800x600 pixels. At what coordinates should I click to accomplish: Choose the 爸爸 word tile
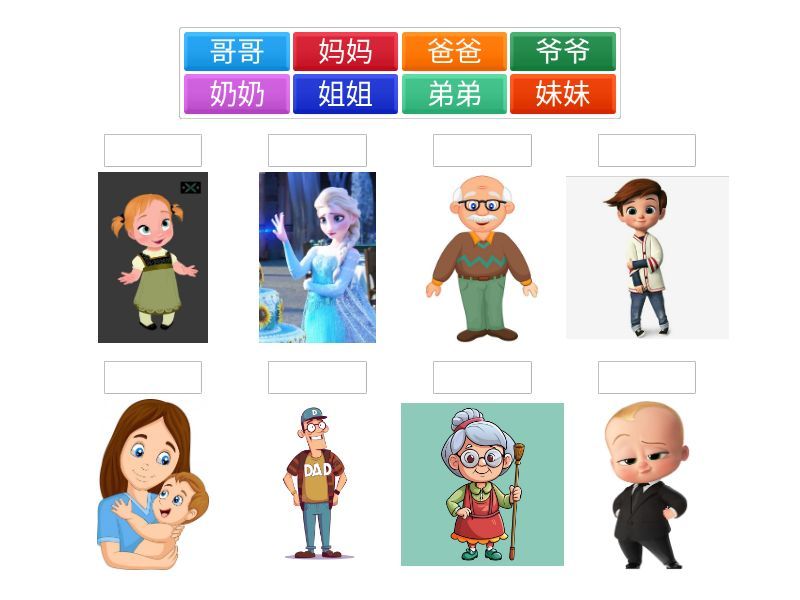point(454,51)
